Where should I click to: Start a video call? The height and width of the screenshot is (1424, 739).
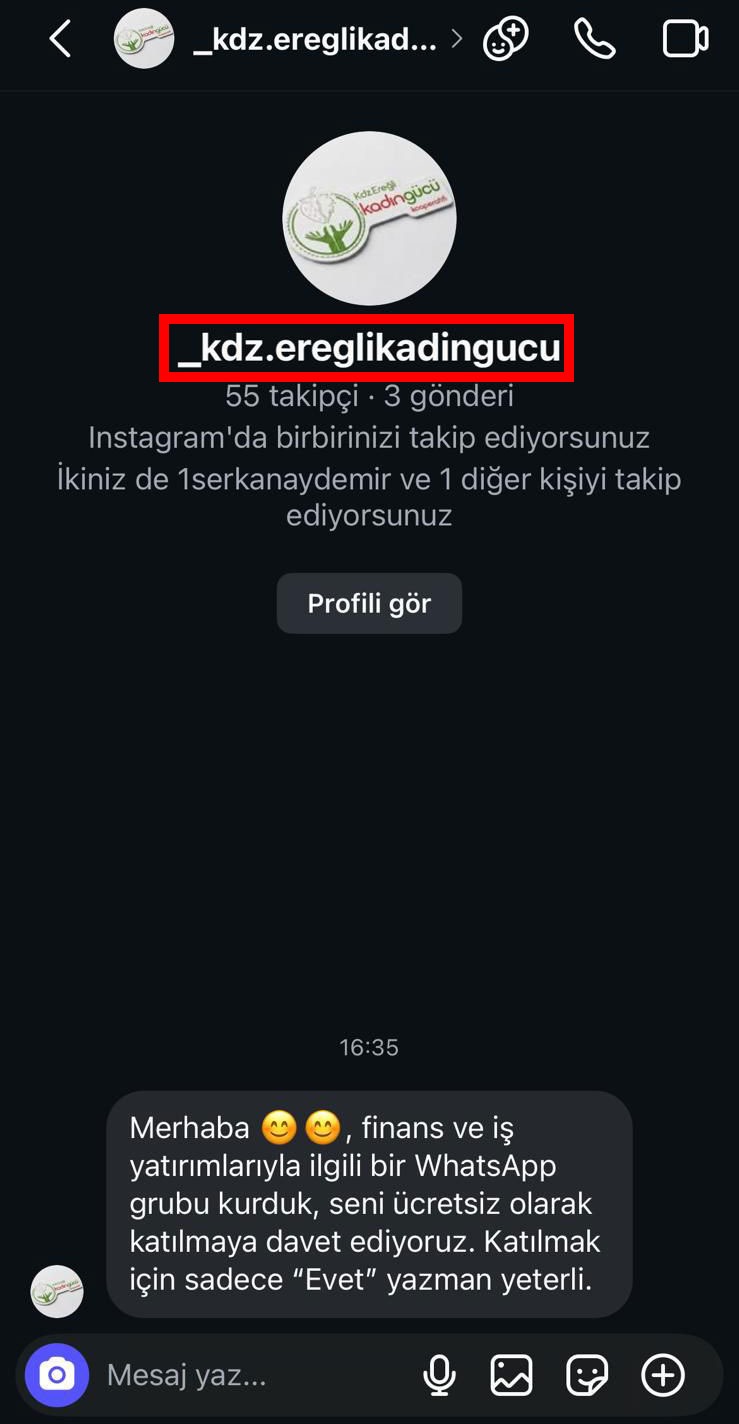click(685, 40)
